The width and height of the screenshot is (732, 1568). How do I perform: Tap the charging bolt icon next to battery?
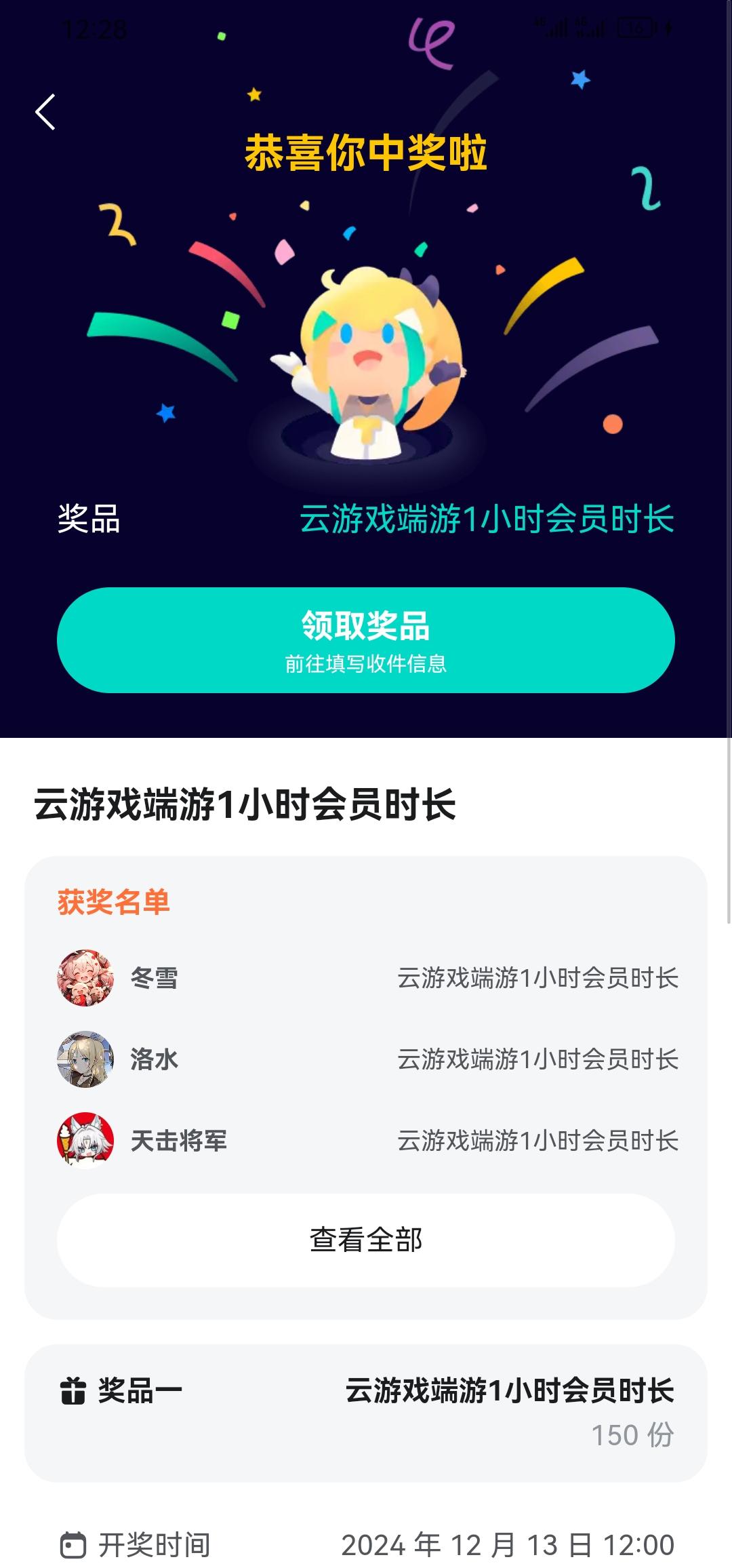click(666, 28)
